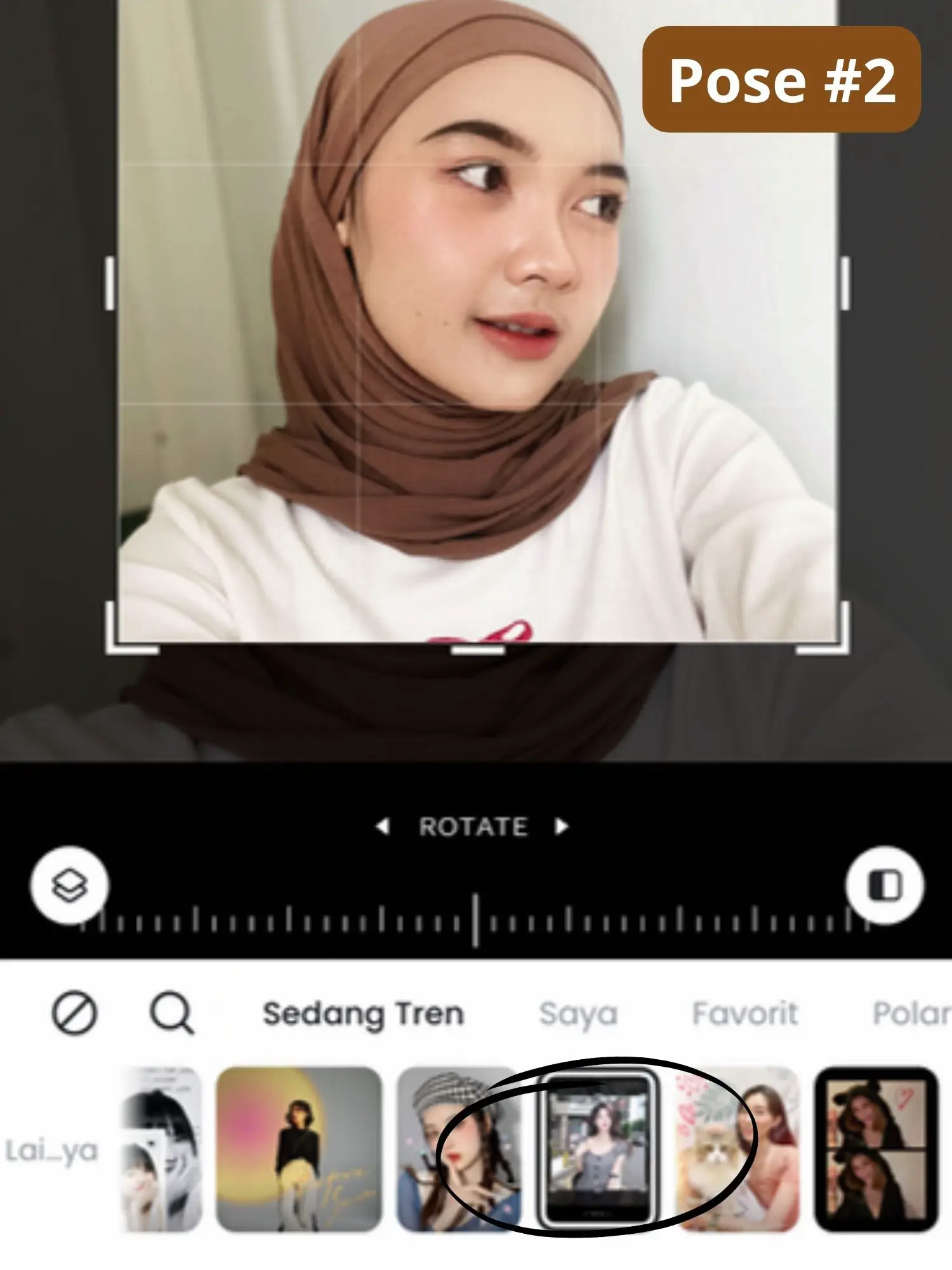
Task: Apply the black photo-strip filter thumbnail
Action: click(876, 1149)
